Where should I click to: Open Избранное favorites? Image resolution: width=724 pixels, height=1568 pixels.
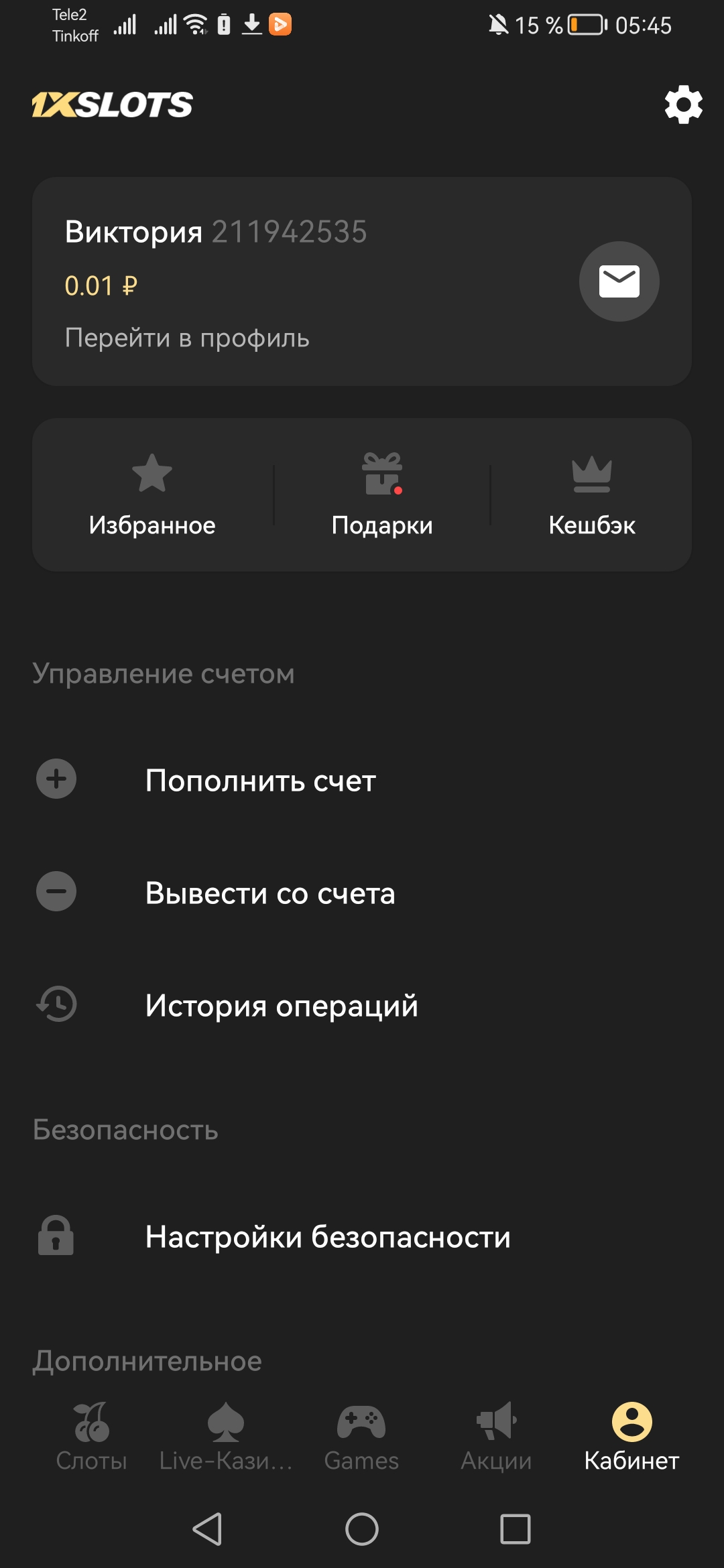point(152,496)
